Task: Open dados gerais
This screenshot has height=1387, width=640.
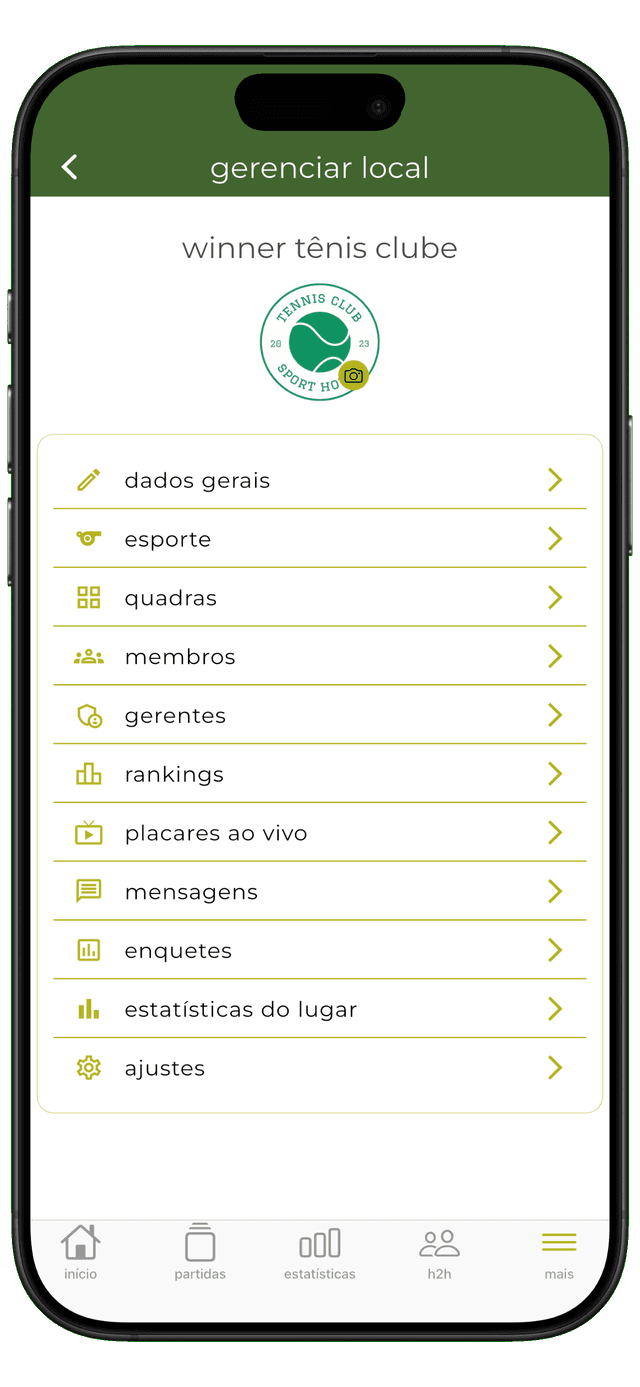Action: pyautogui.click(x=319, y=480)
